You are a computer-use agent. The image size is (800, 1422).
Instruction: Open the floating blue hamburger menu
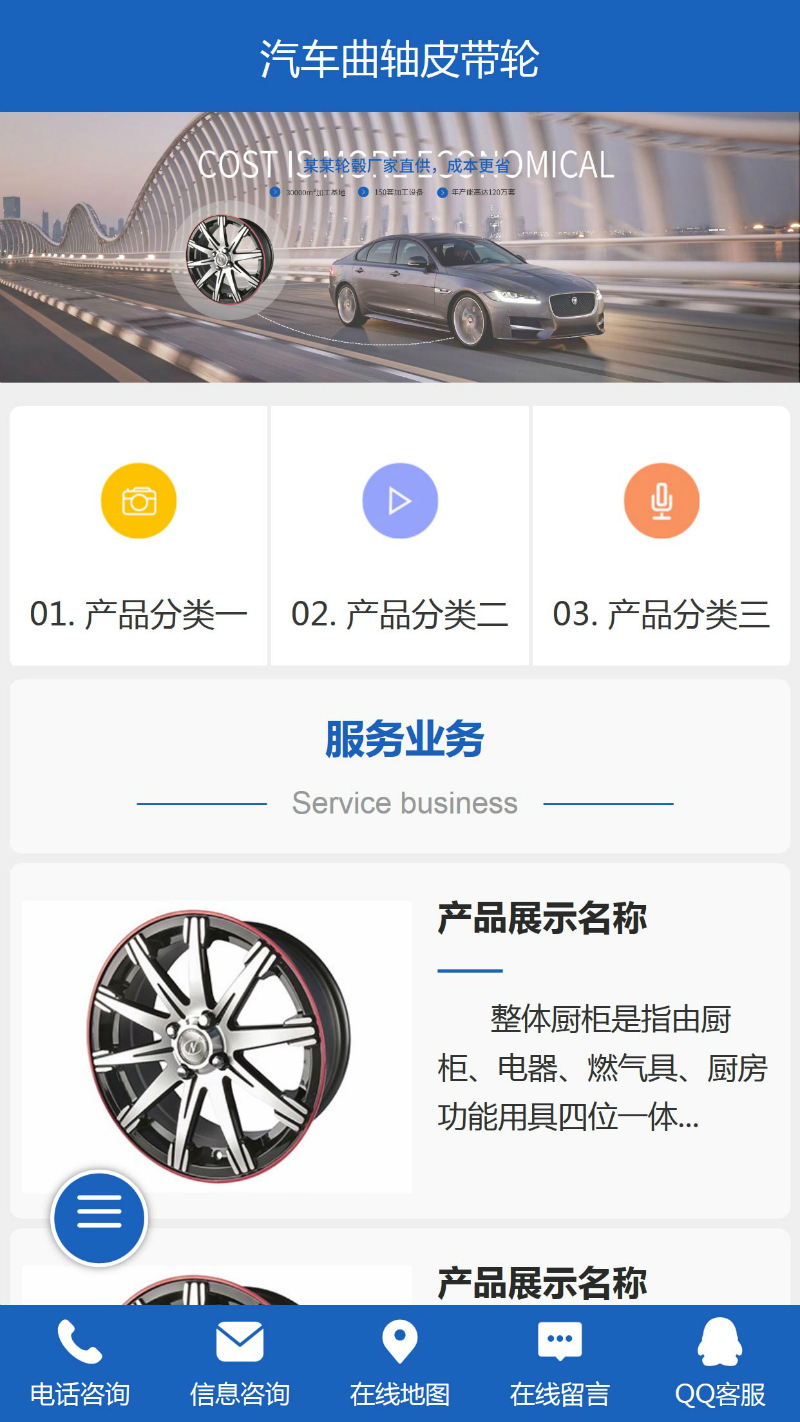(99, 1218)
